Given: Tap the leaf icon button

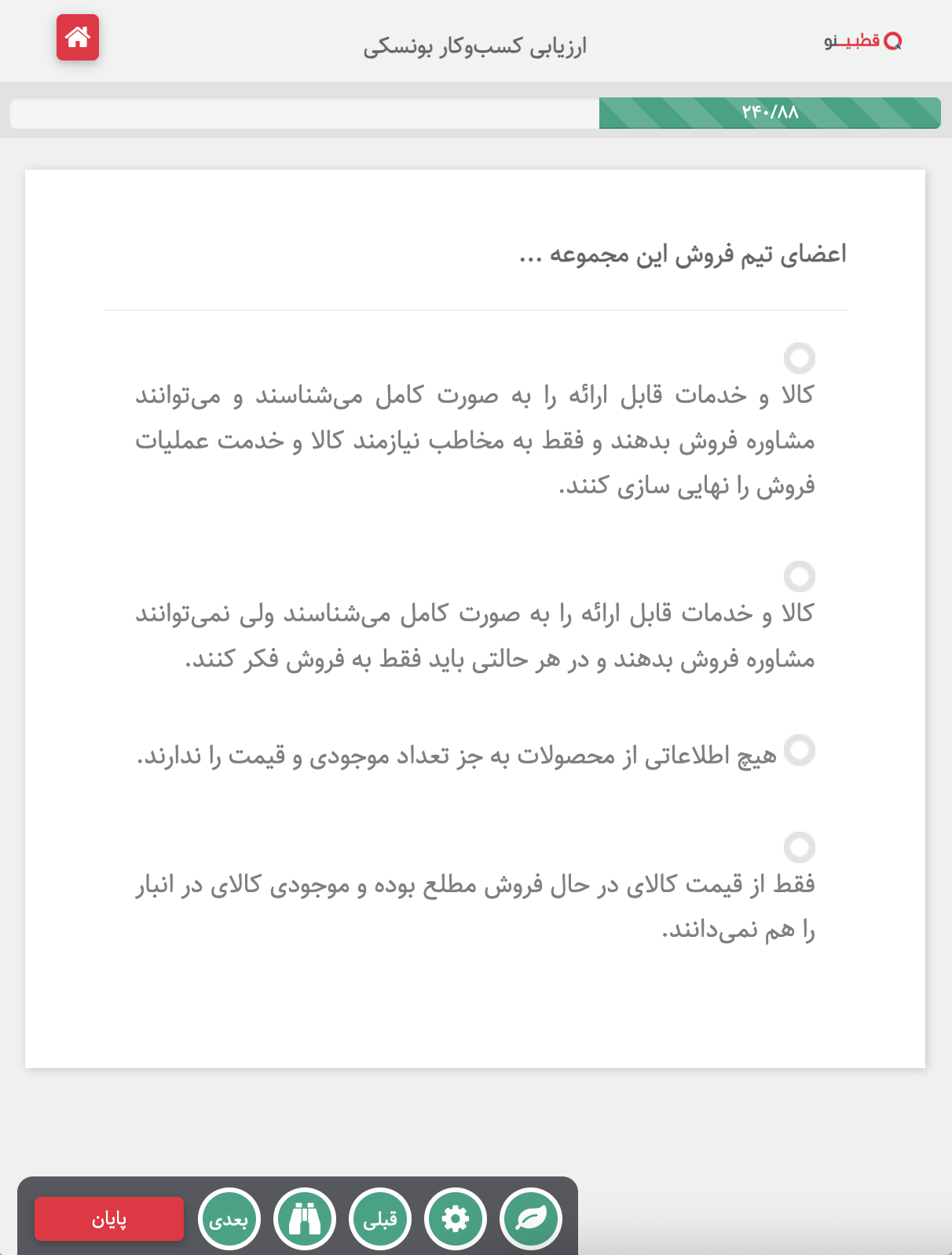Looking at the screenshot, I should pos(531,1218).
